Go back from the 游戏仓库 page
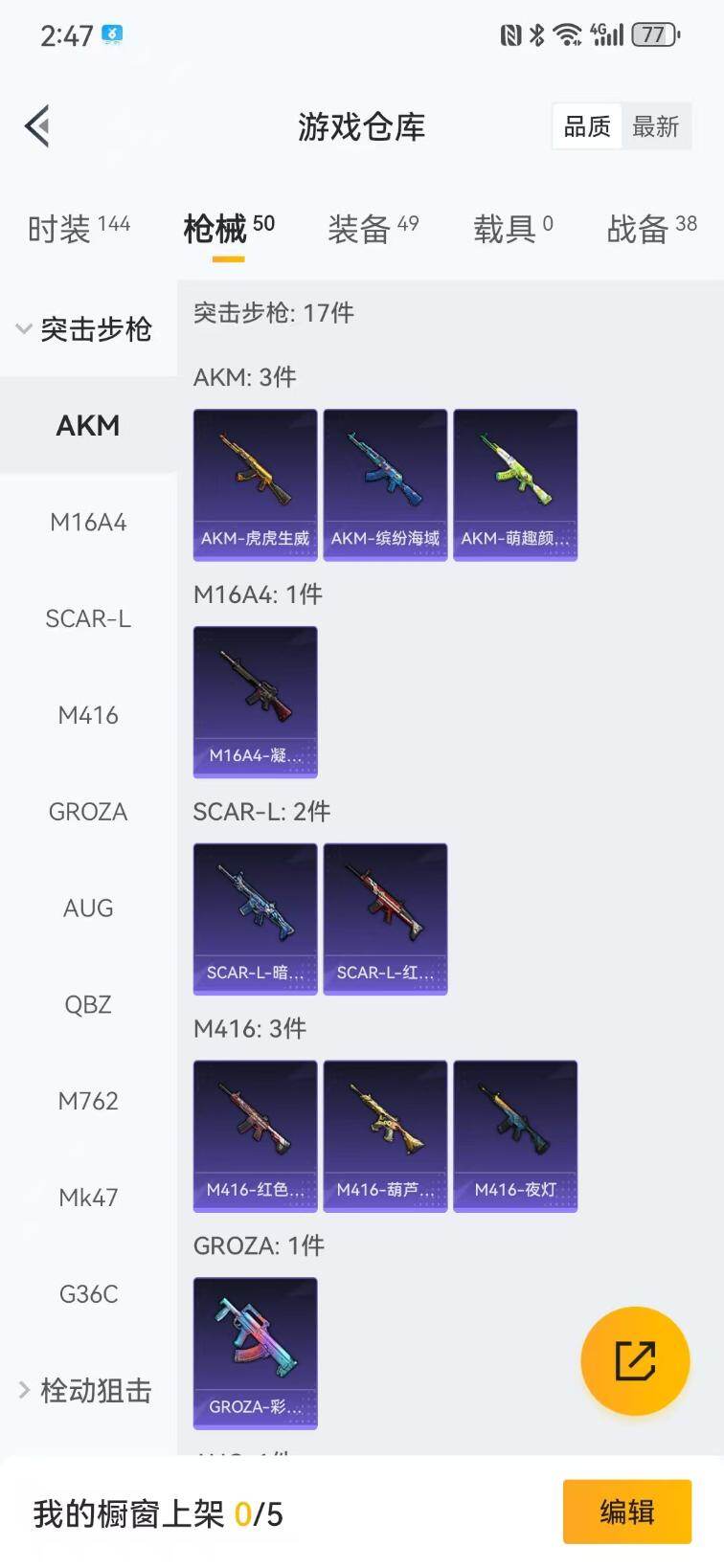 pyautogui.click(x=38, y=126)
